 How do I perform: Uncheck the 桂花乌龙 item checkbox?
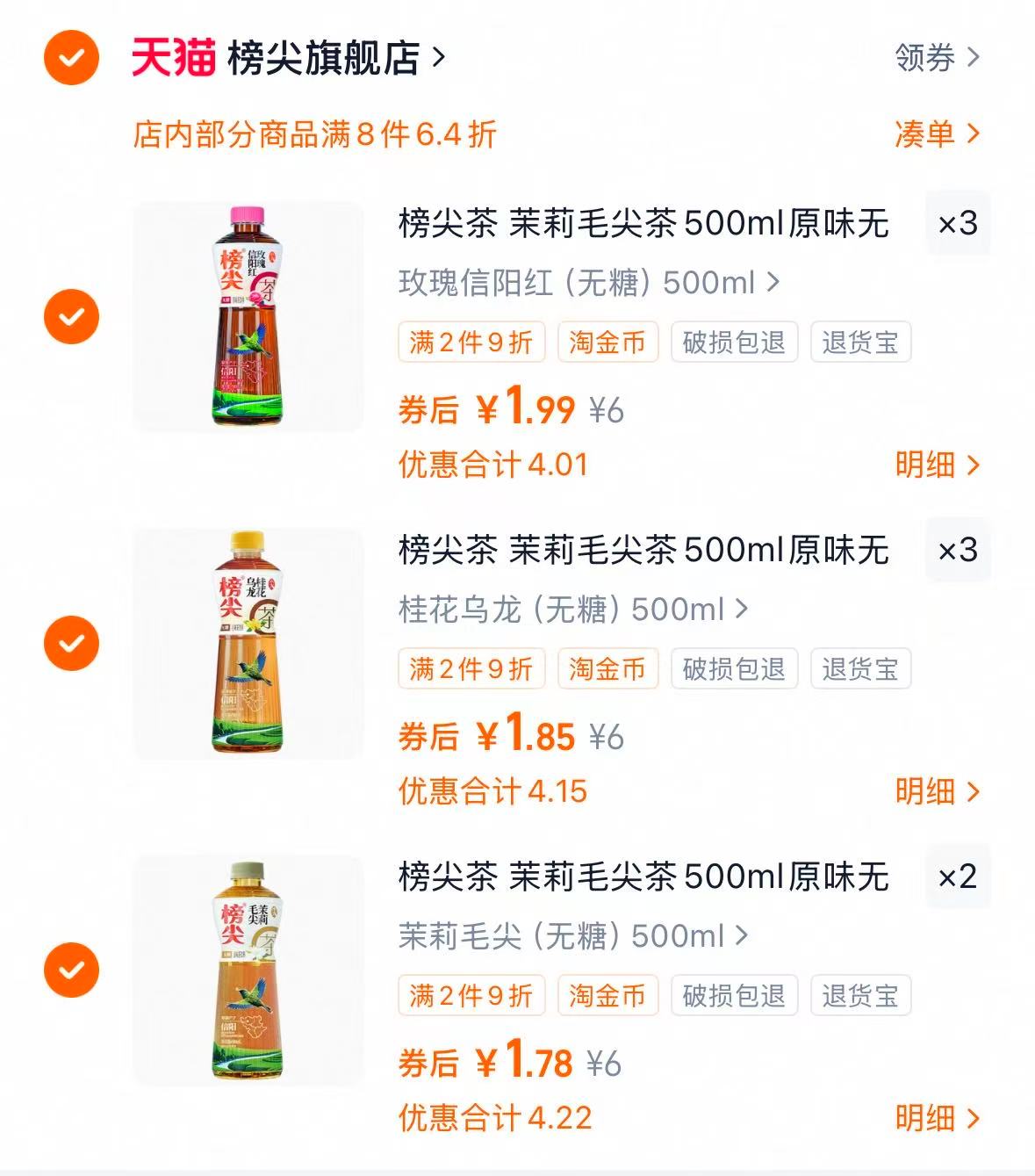tap(70, 642)
